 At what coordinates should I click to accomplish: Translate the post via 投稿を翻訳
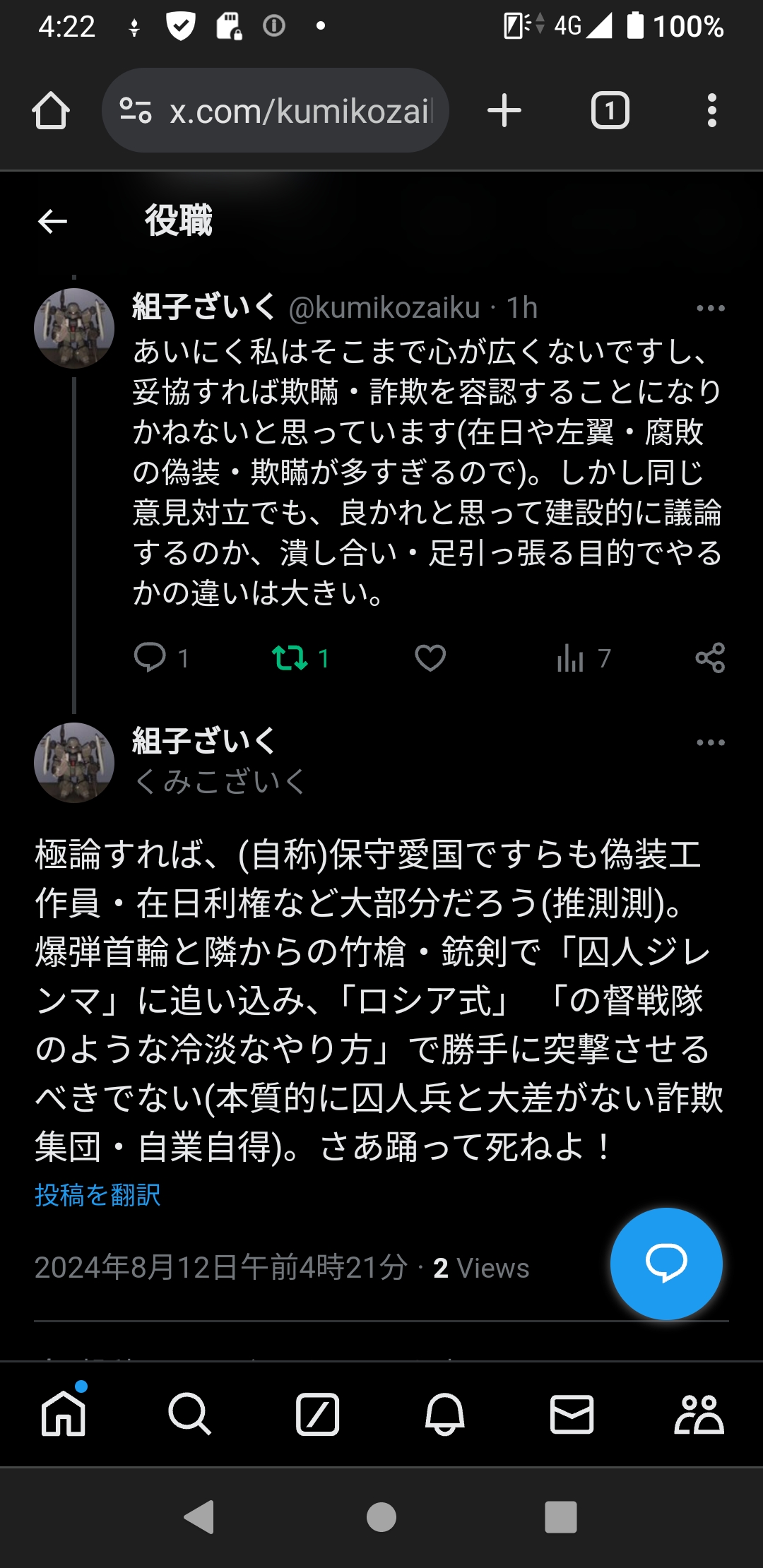tap(97, 1195)
